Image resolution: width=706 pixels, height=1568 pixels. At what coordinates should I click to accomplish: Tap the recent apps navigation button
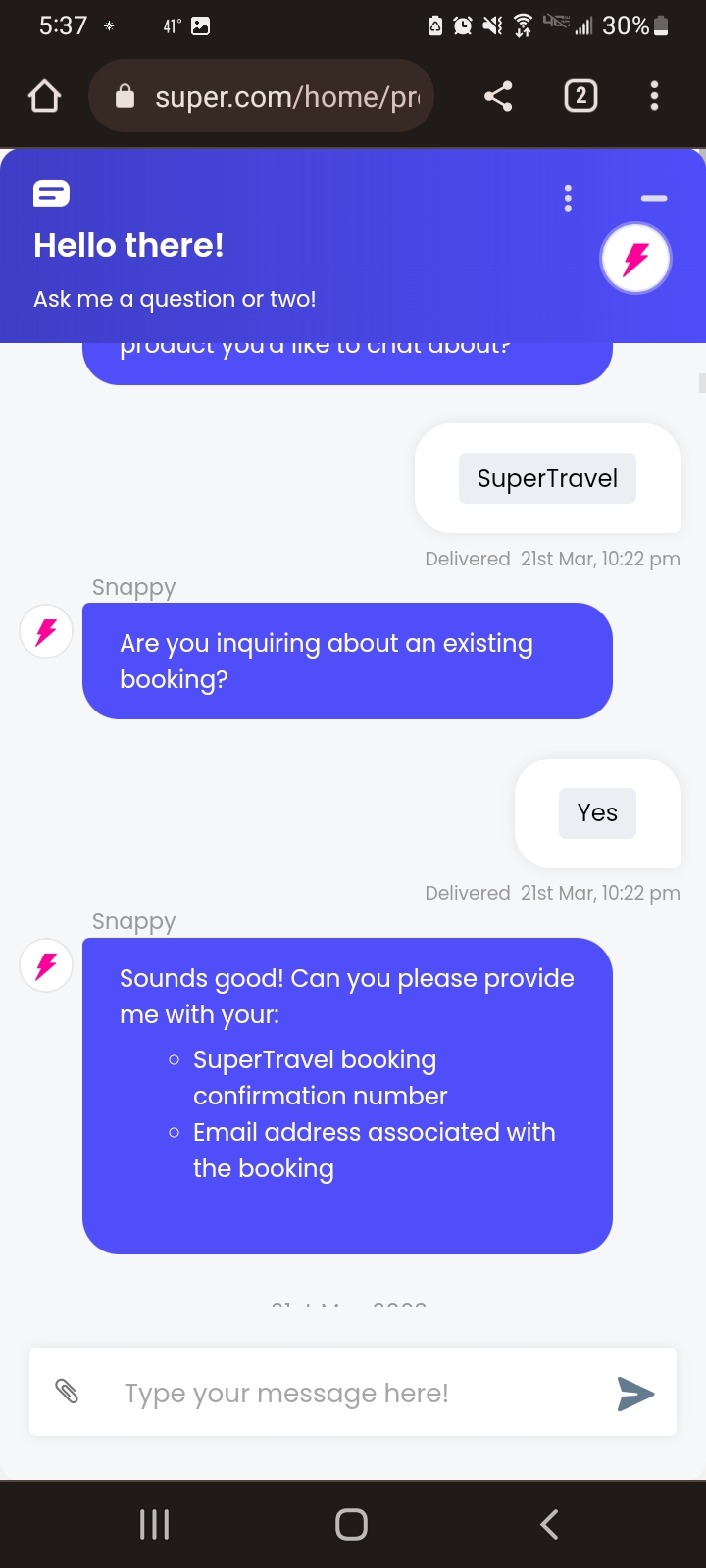click(154, 1524)
